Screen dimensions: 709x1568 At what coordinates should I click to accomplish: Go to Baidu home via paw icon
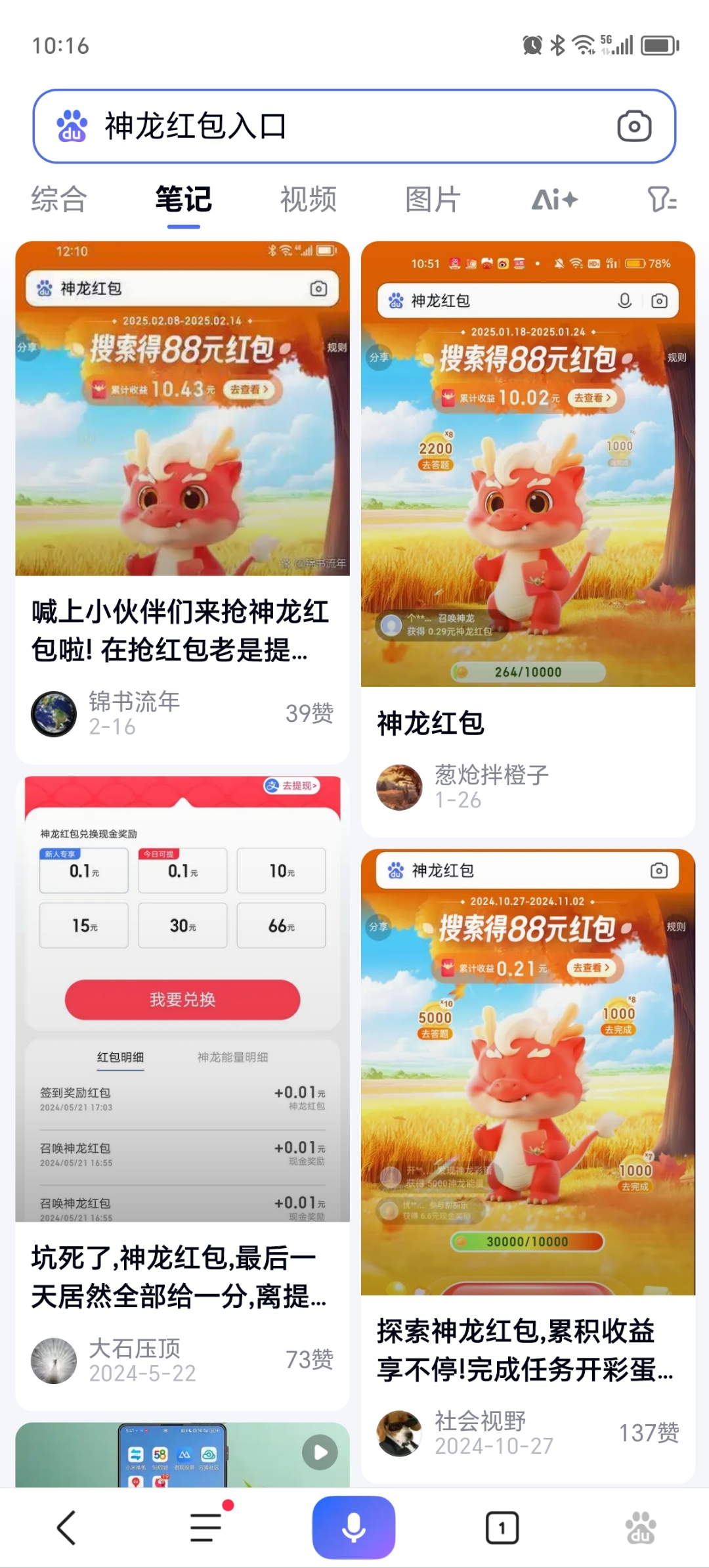click(x=641, y=1527)
